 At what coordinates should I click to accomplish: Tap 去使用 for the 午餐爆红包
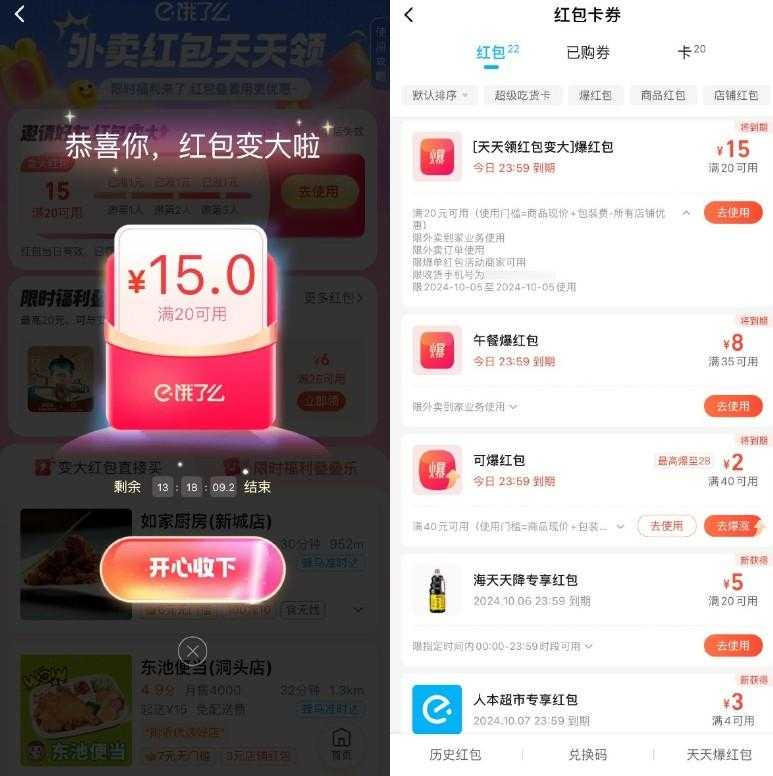[x=733, y=406]
